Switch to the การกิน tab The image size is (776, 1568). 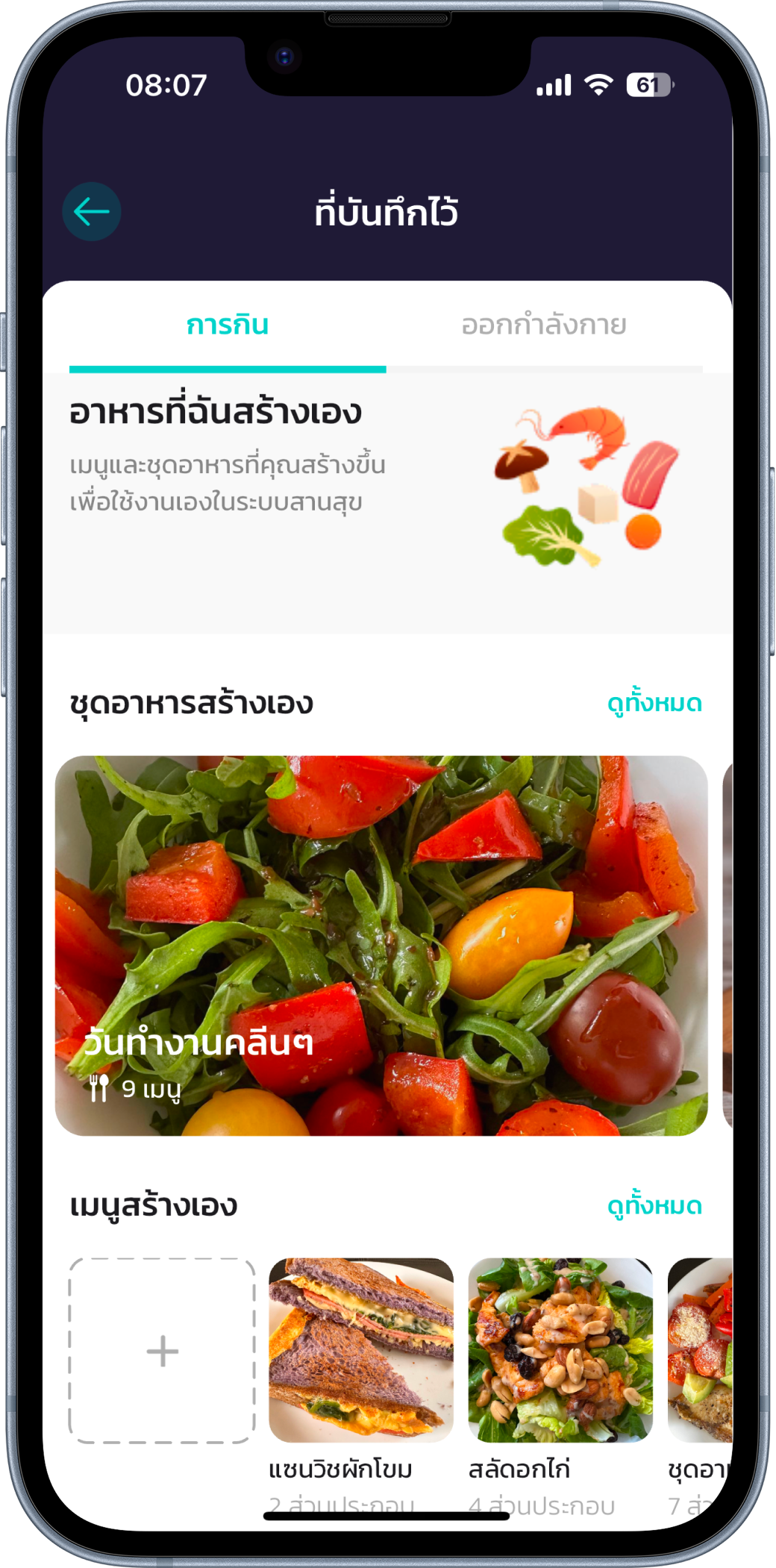(x=228, y=326)
